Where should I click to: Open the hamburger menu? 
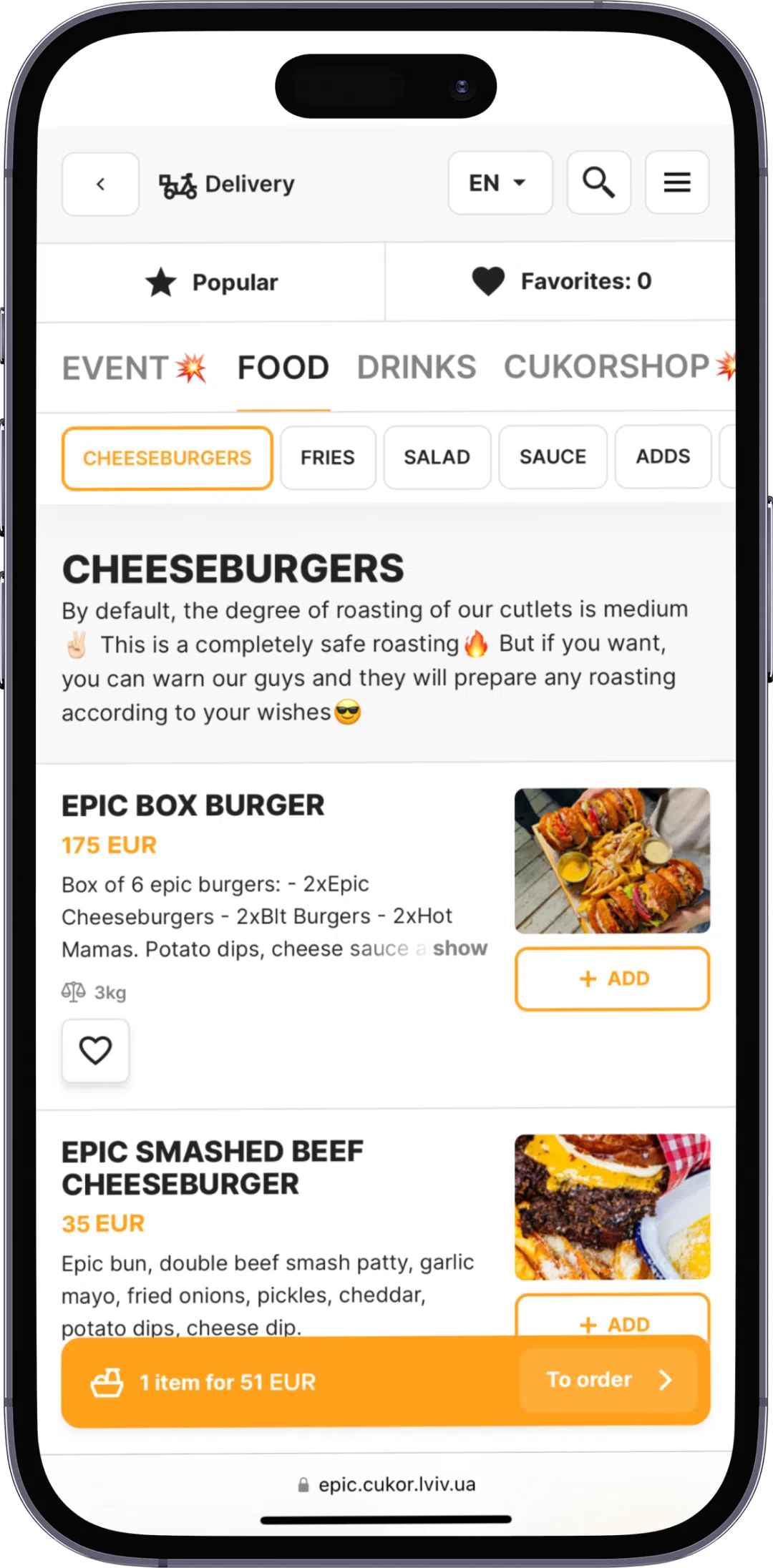[x=676, y=182]
